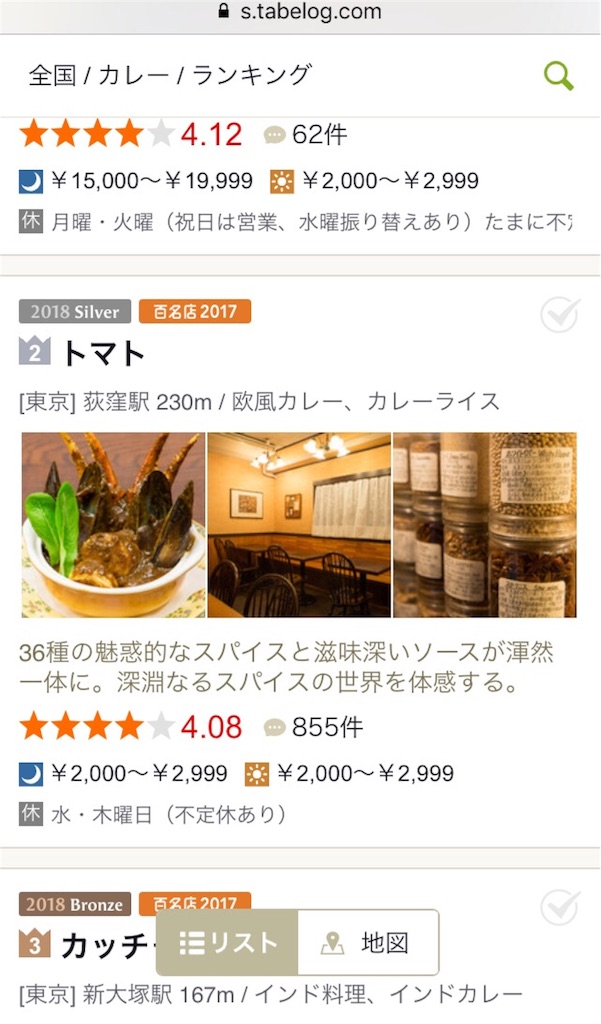The width and height of the screenshot is (601, 1024).
Task: Open the 855件 reviews for トマト
Action: click(314, 727)
